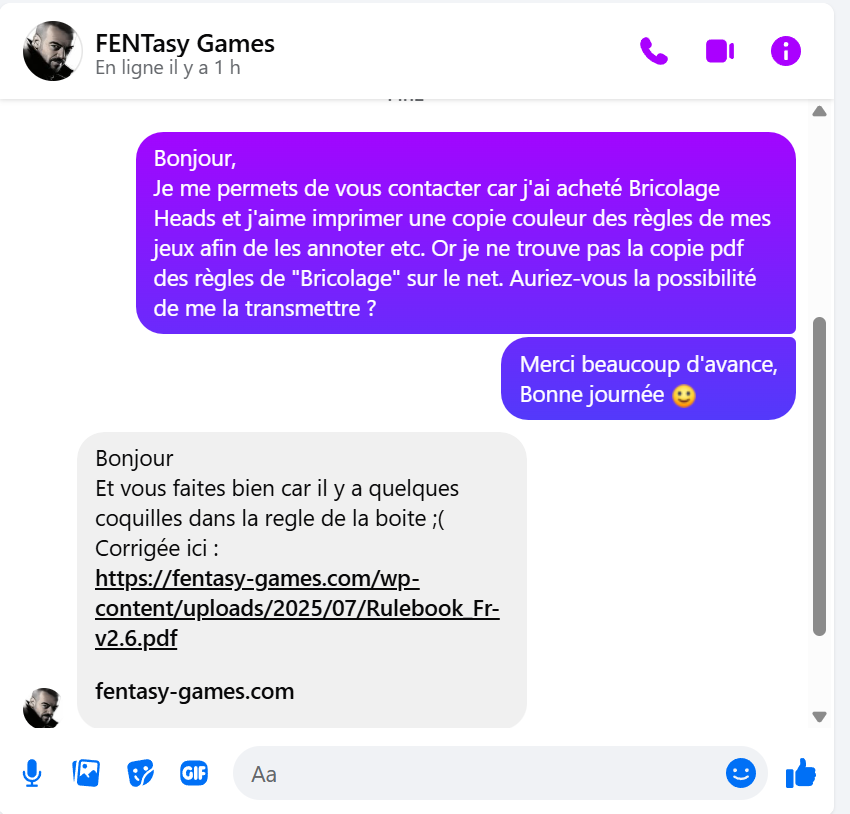The image size is (850, 814).
Task: Start a voice call with FENTasy Games
Action: click(x=653, y=51)
